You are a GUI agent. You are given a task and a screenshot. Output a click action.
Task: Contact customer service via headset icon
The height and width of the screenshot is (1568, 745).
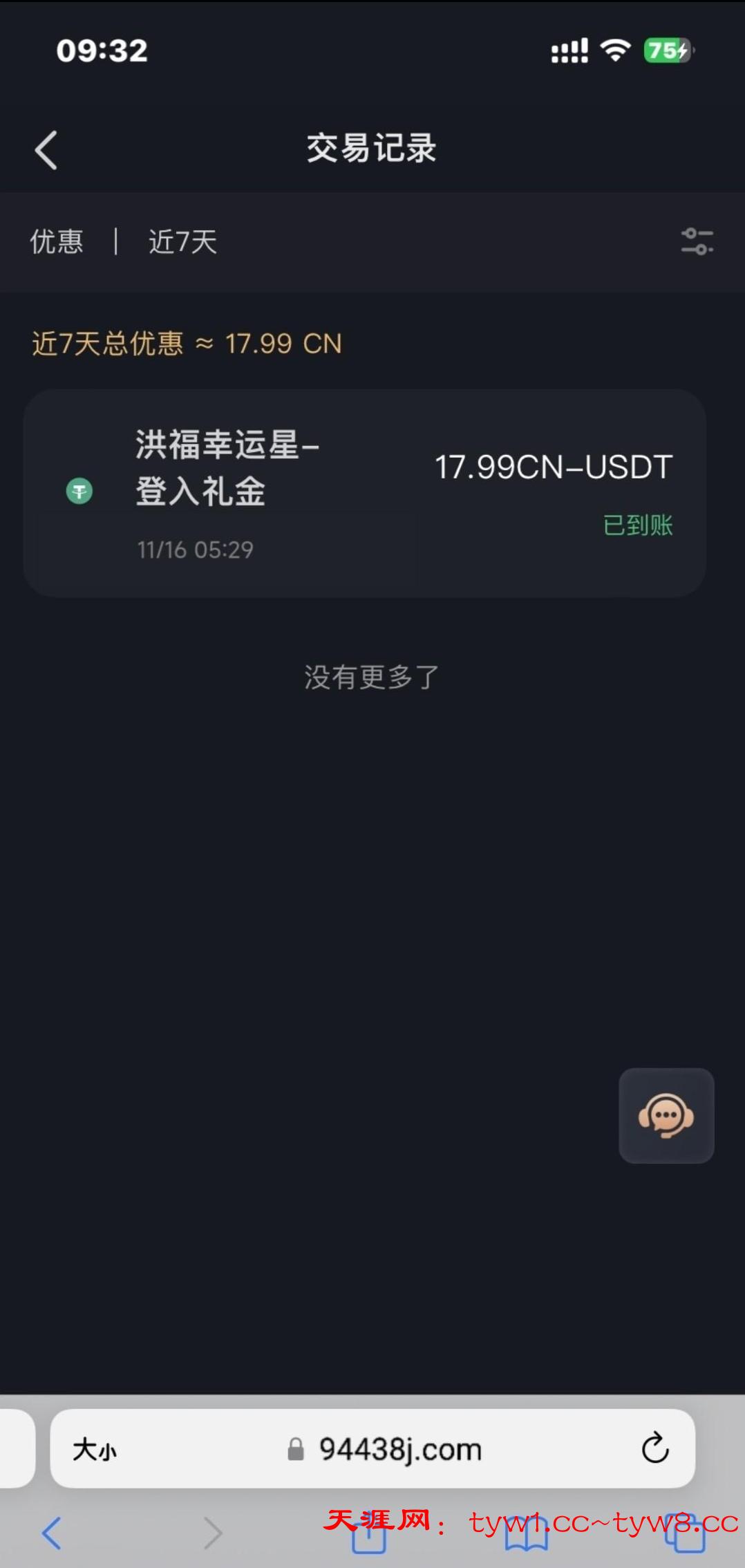(666, 1115)
